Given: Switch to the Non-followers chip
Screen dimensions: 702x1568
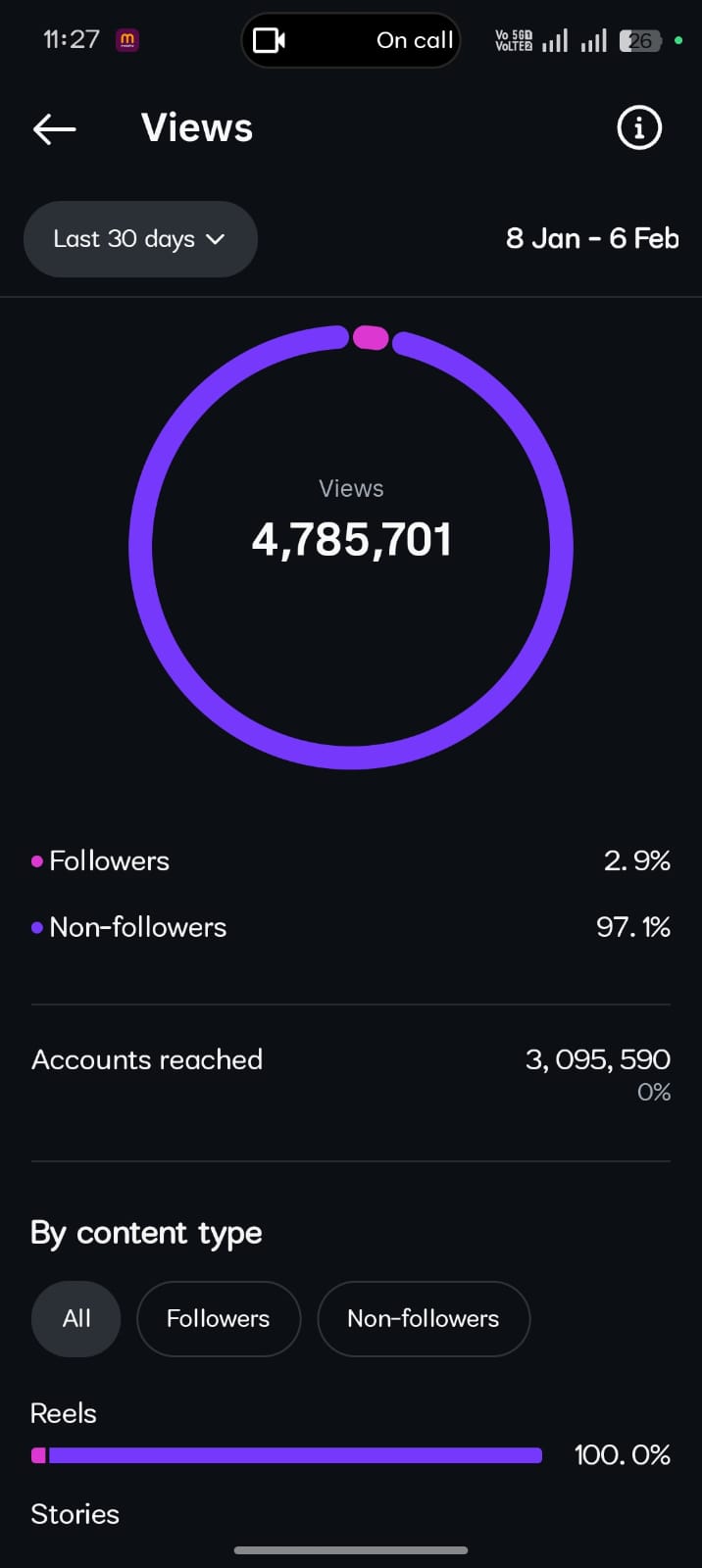Looking at the screenshot, I should pyautogui.click(x=424, y=1319).
